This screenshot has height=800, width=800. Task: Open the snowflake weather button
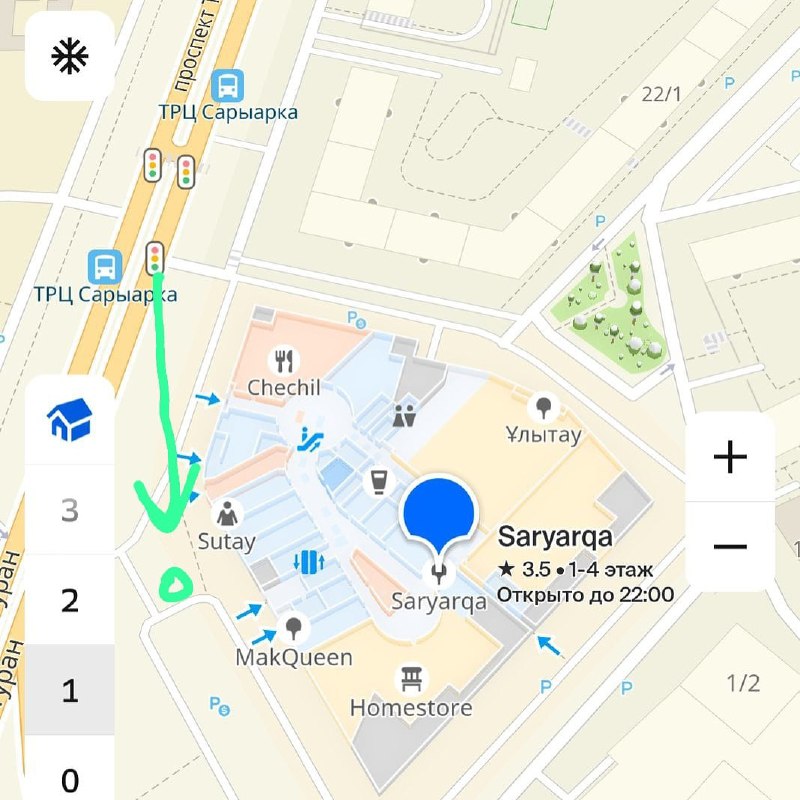(69, 56)
